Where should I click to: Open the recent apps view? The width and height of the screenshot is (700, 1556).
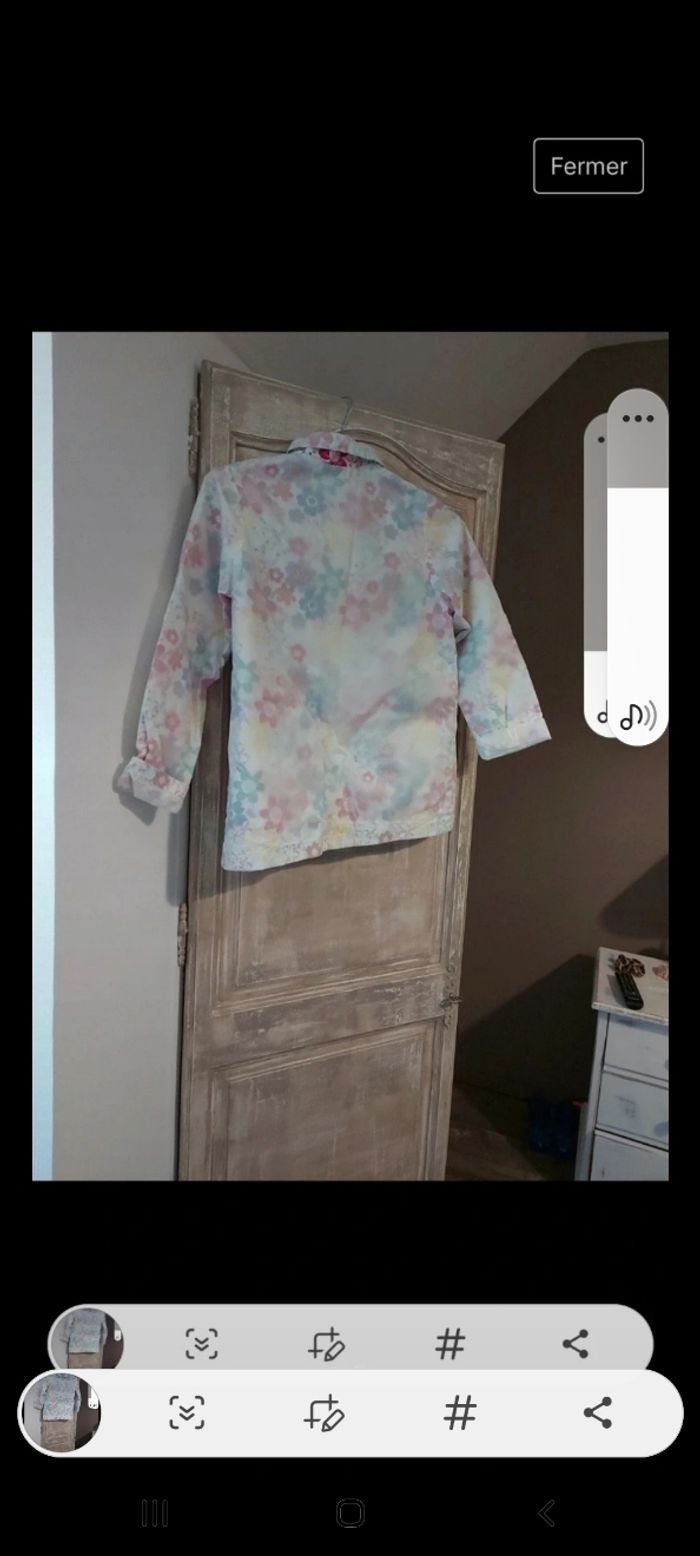point(154,1513)
